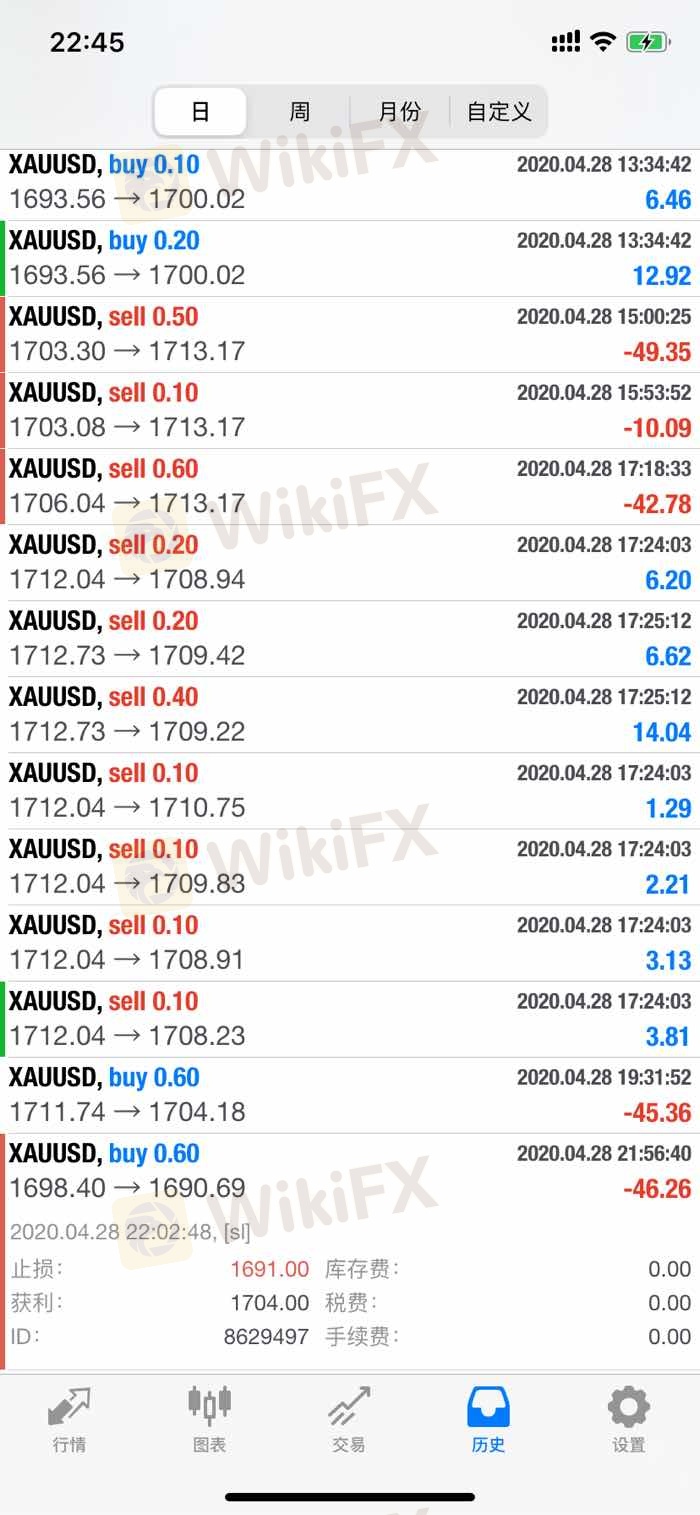This screenshot has width=700, height=1515.
Task: Expand the sell 0.10 trade with profit 3.81
Action: click(350, 1019)
